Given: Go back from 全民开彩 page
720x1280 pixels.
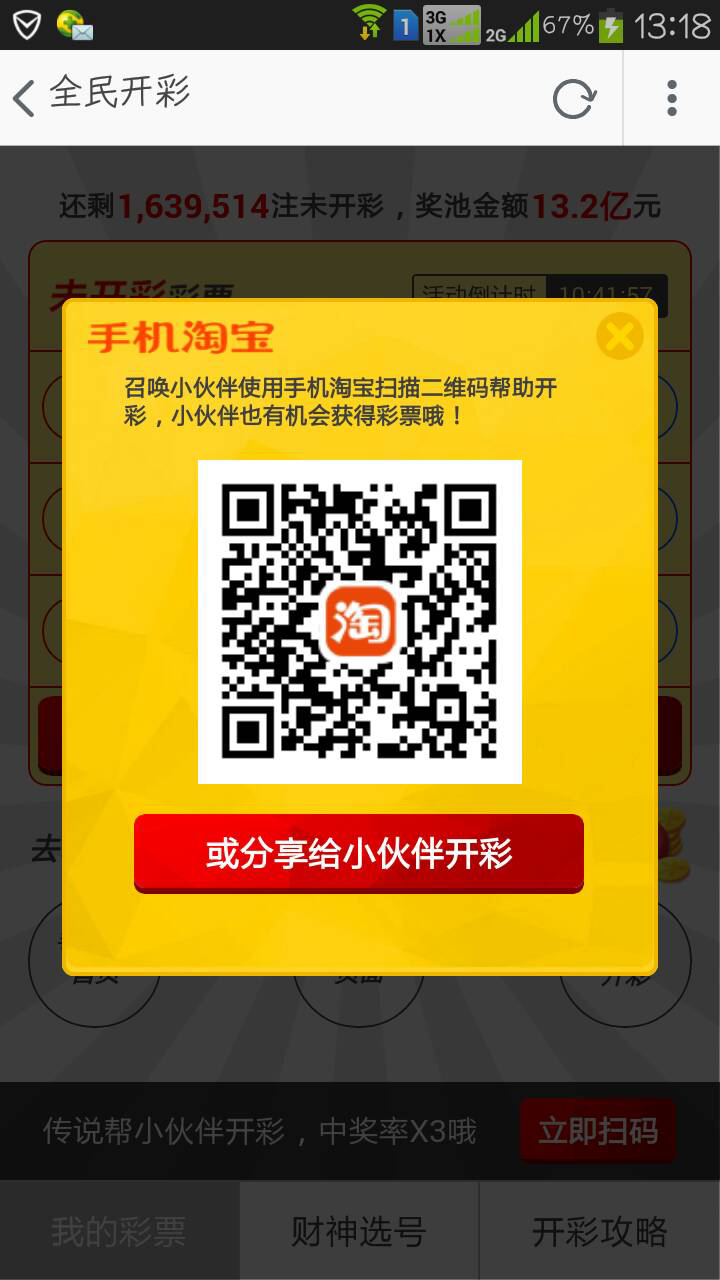Looking at the screenshot, I should click(24, 97).
